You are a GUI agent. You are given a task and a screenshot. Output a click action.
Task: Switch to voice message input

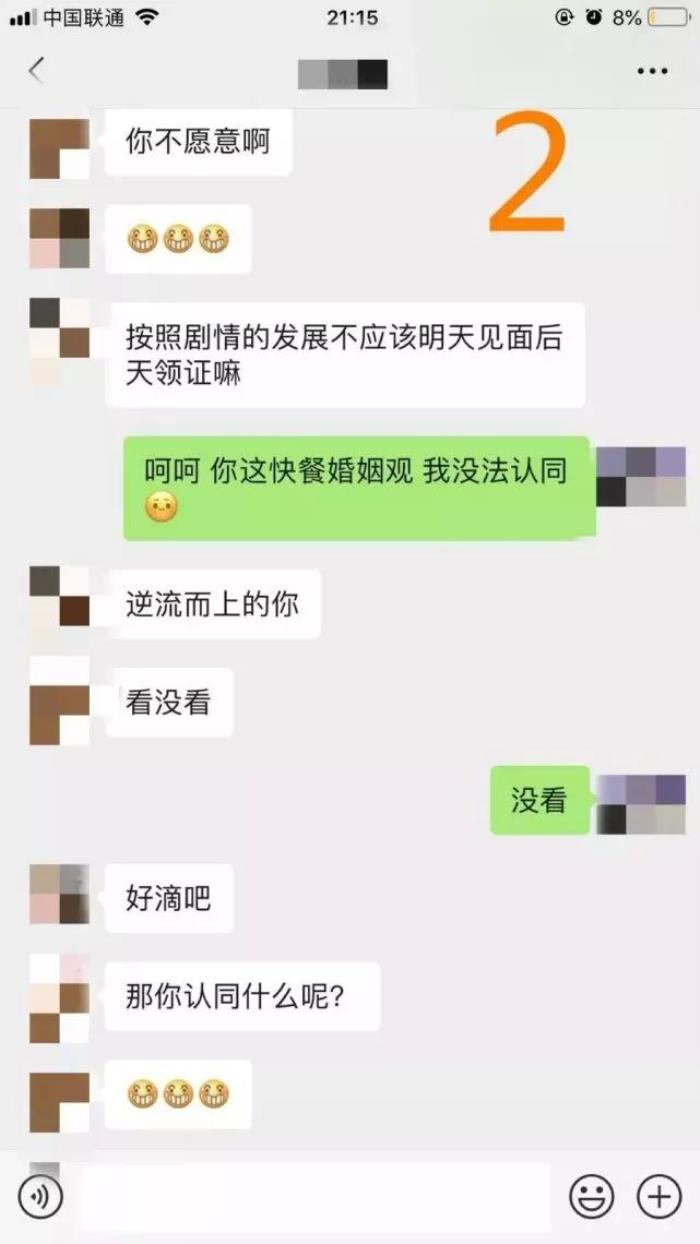(40, 1196)
